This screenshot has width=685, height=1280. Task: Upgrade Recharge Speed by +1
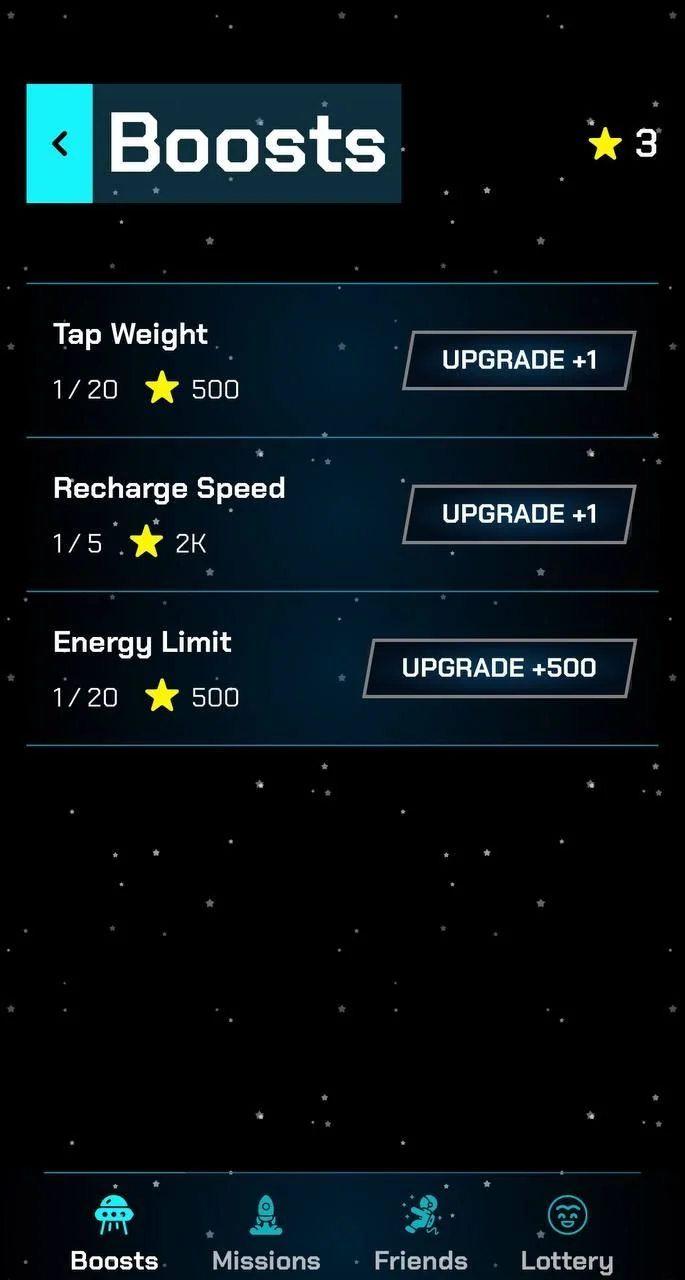[519, 514]
